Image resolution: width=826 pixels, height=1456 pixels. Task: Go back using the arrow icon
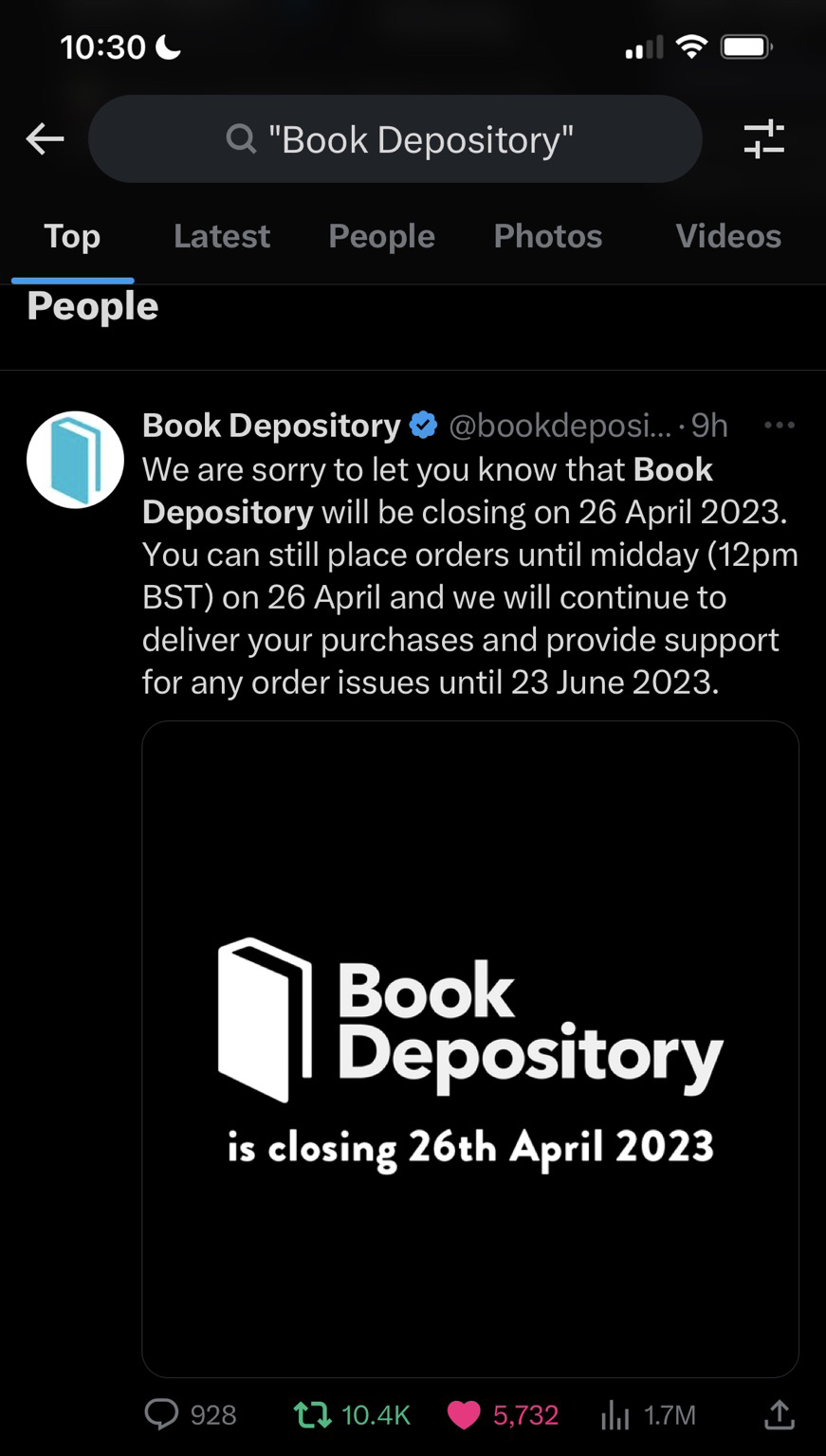pyautogui.click(x=45, y=139)
